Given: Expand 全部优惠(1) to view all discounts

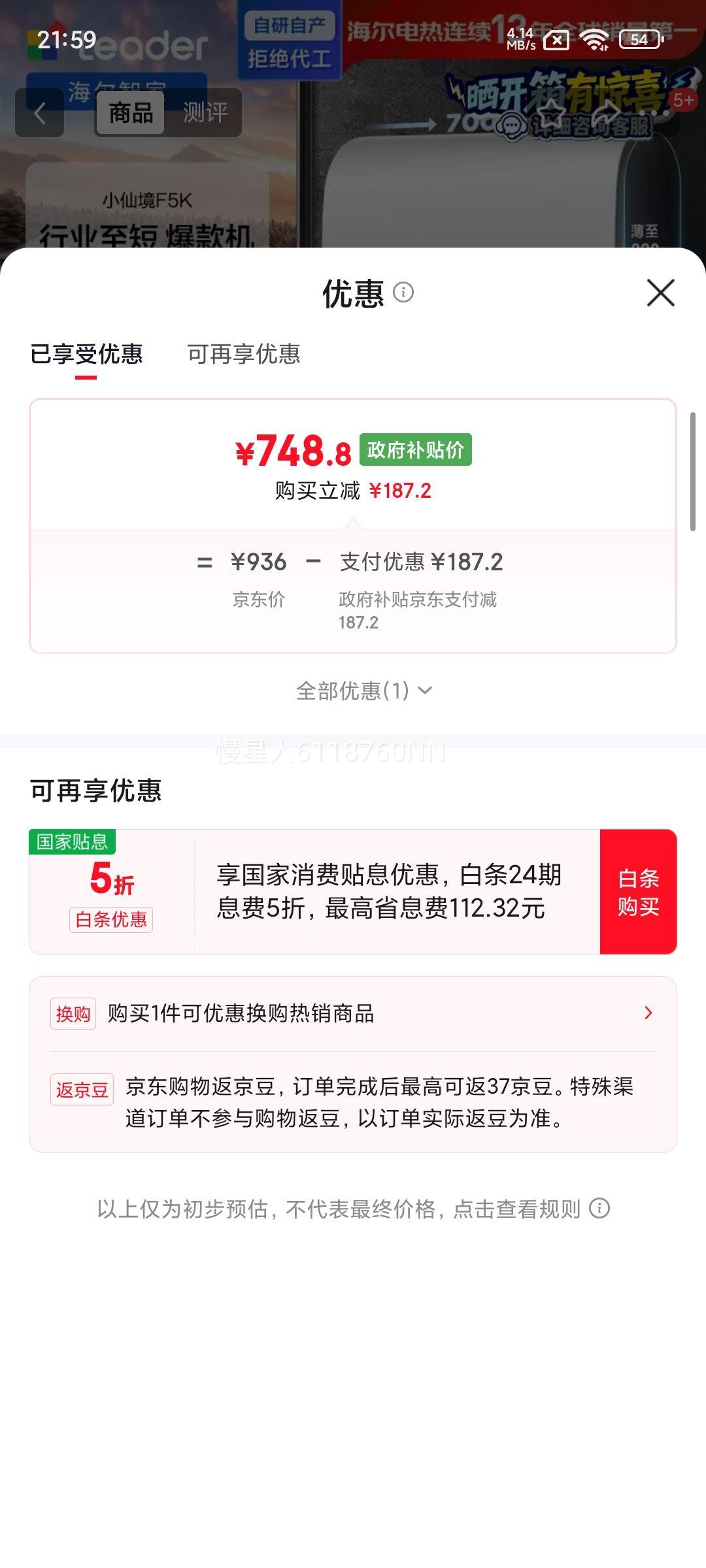Looking at the screenshot, I should click(361, 689).
